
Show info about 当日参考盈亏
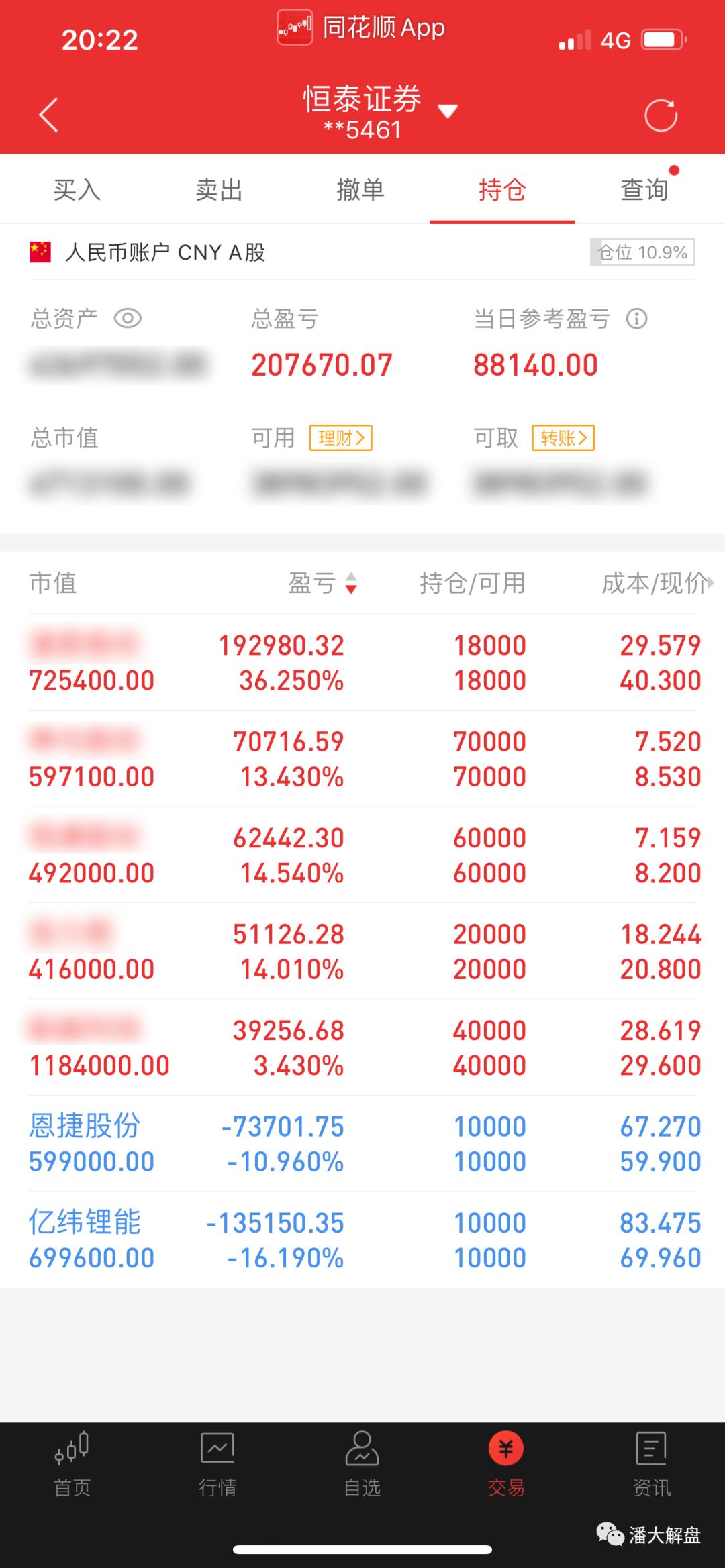click(636, 319)
